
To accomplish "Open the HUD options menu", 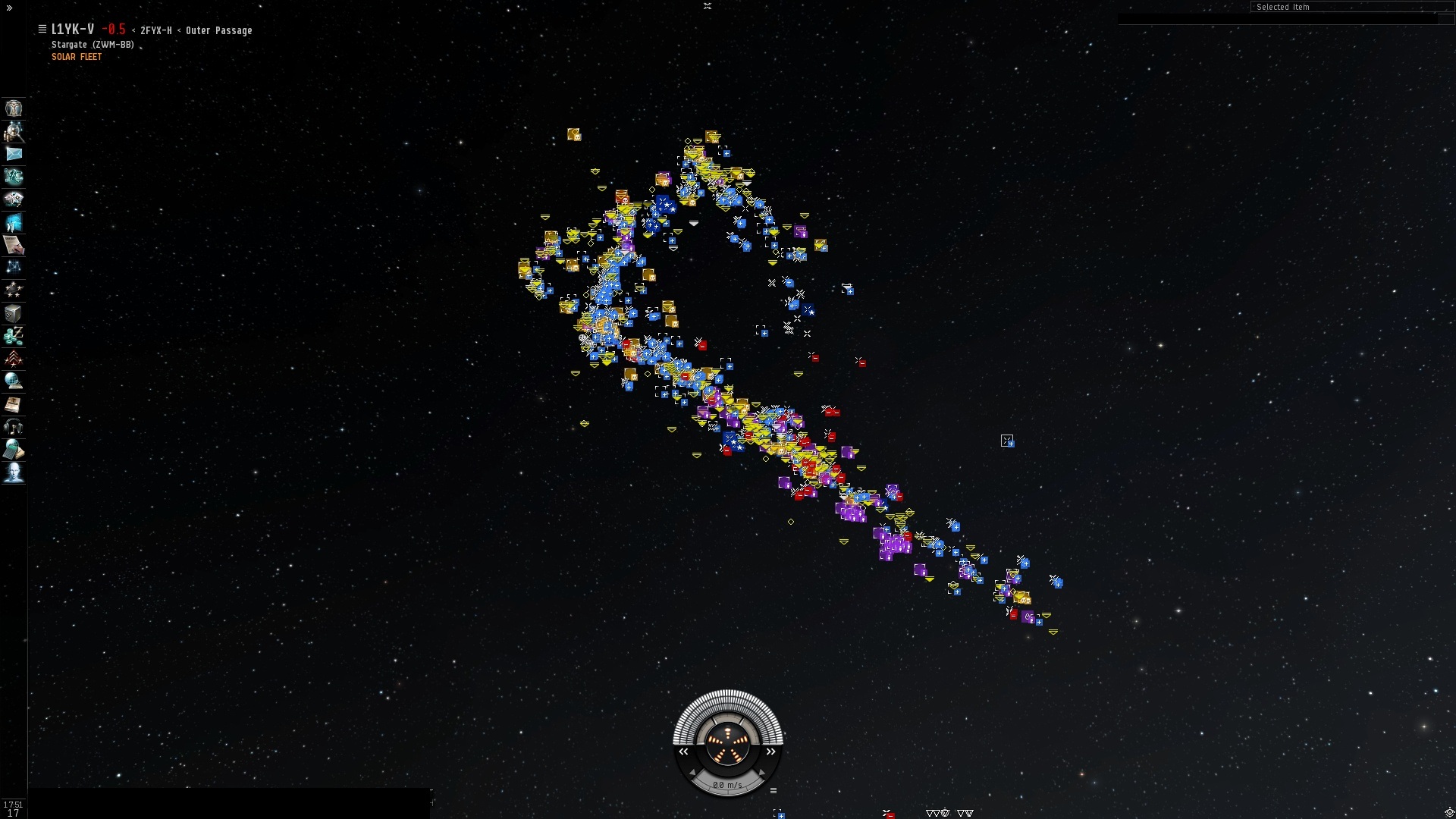I will point(773,791).
